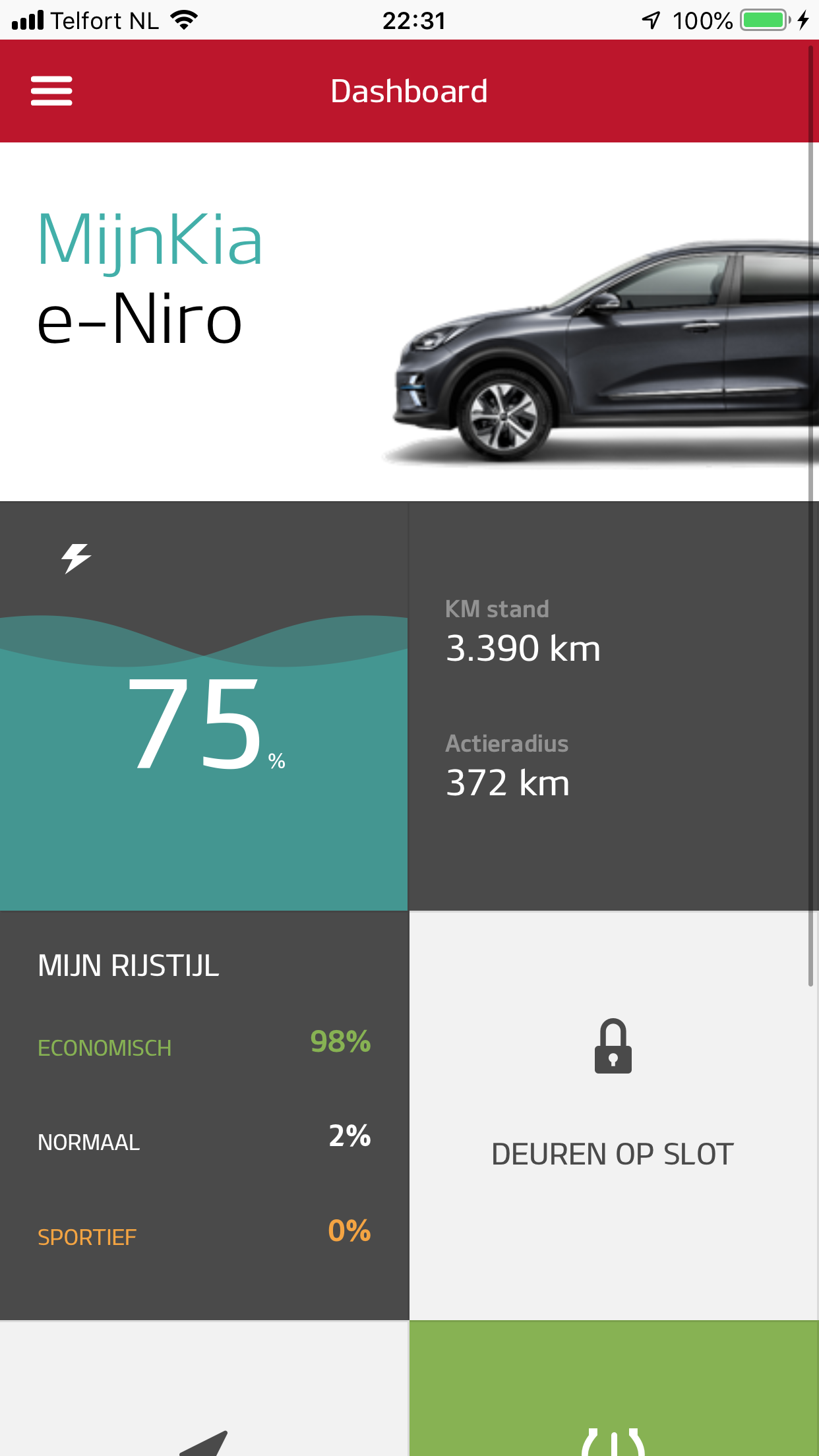Tap the Deuren op slot lock tile
Viewport: 819px width, 1456px height.
613,1114
